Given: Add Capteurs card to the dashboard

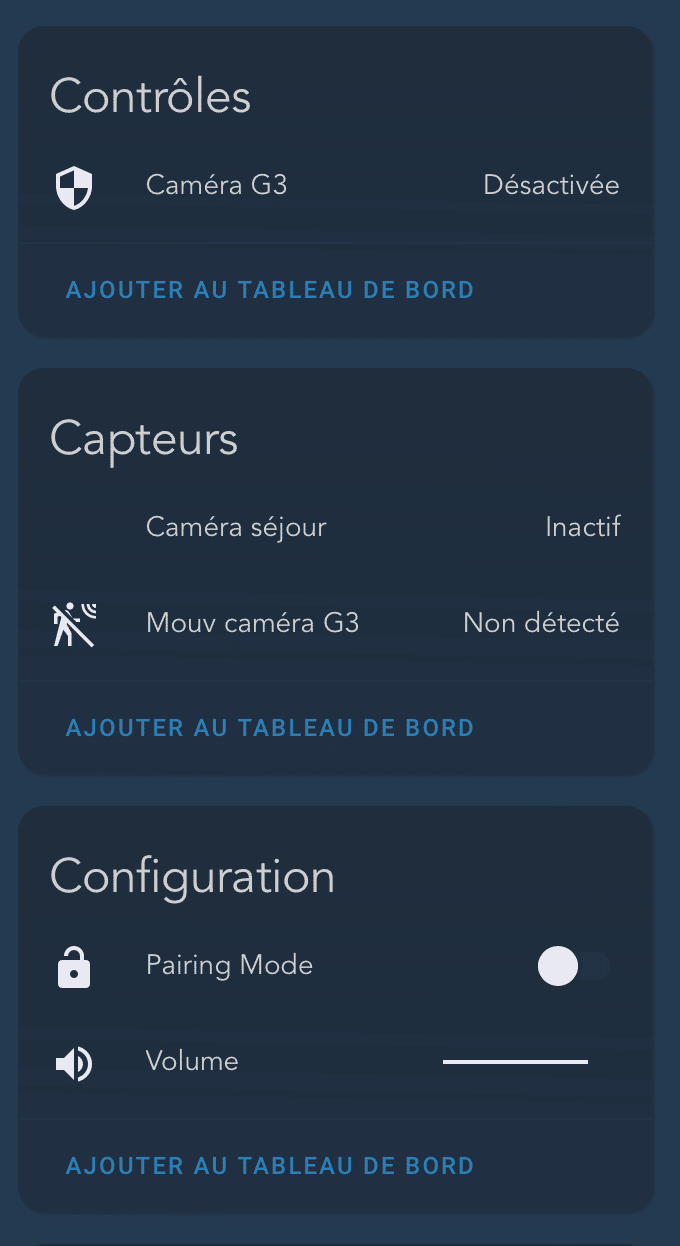Looking at the screenshot, I should tap(269, 728).
